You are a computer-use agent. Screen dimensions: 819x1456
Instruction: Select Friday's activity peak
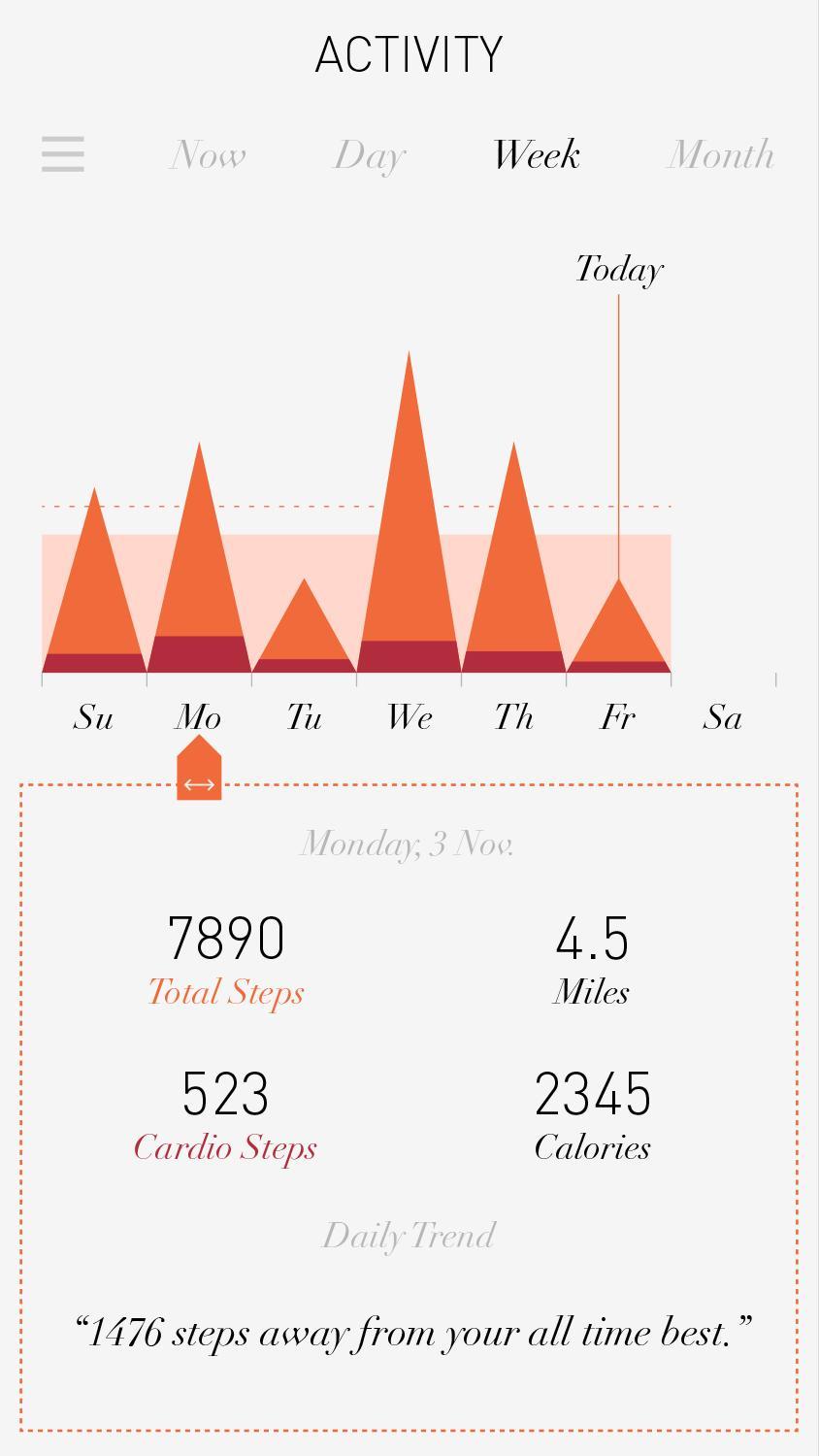618,631
